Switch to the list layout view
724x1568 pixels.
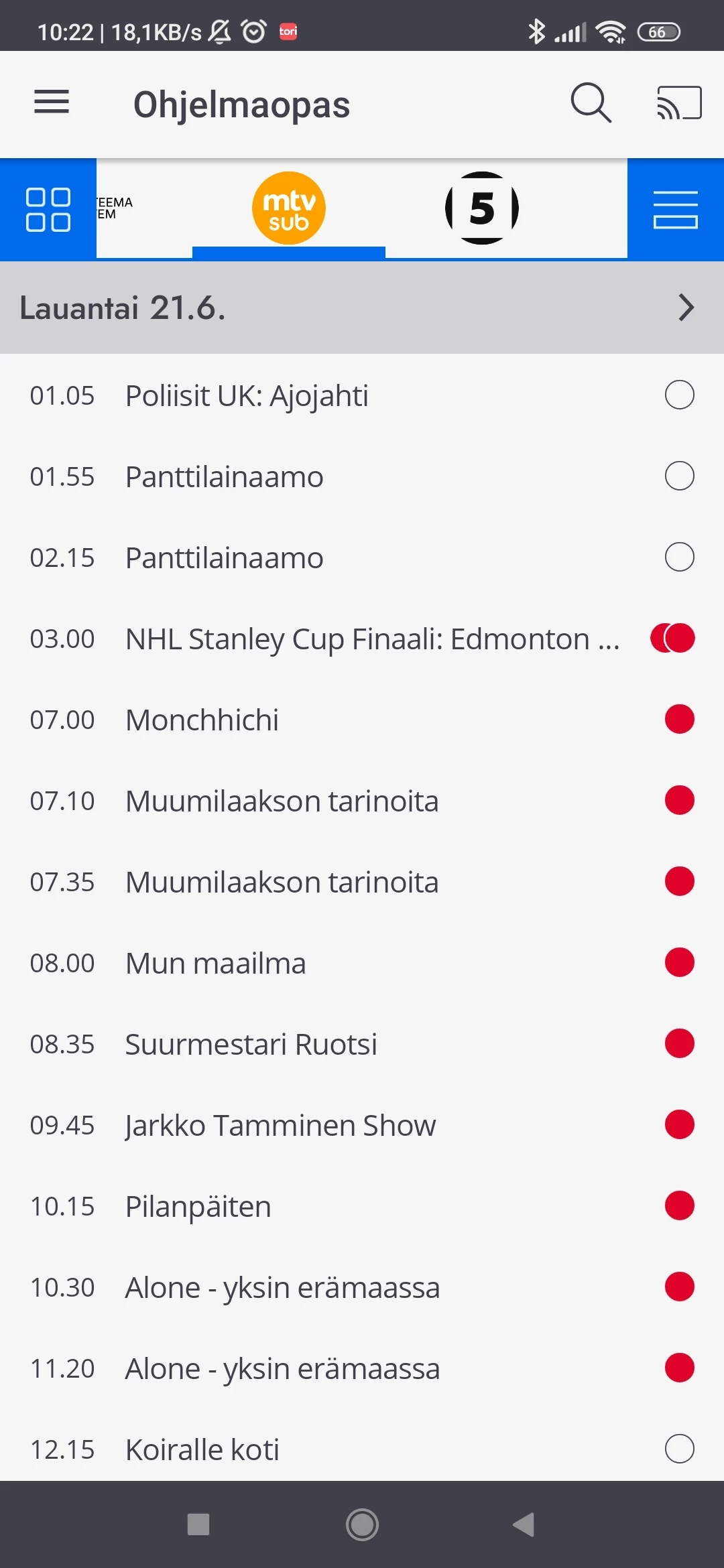pyautogui.click(x=675, y=209)
